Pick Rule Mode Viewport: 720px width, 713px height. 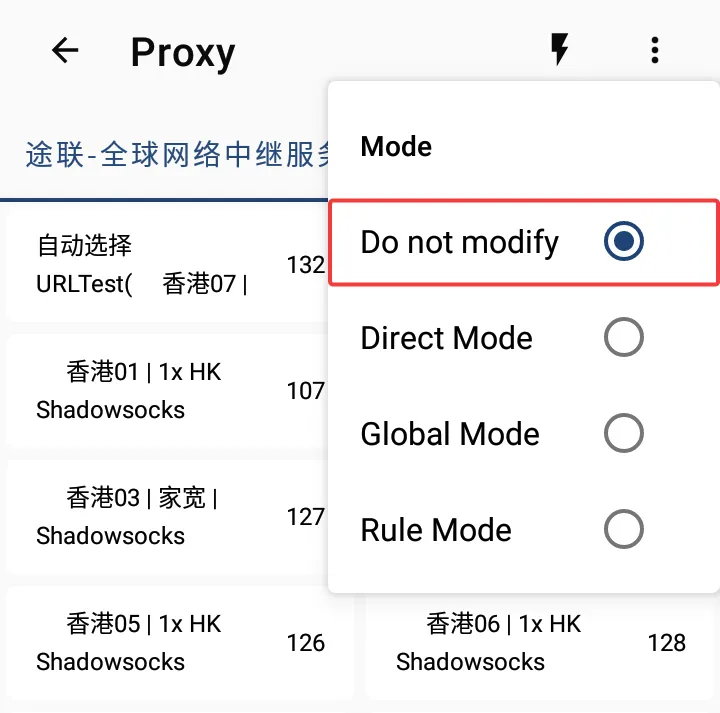[x=523, y=530]
